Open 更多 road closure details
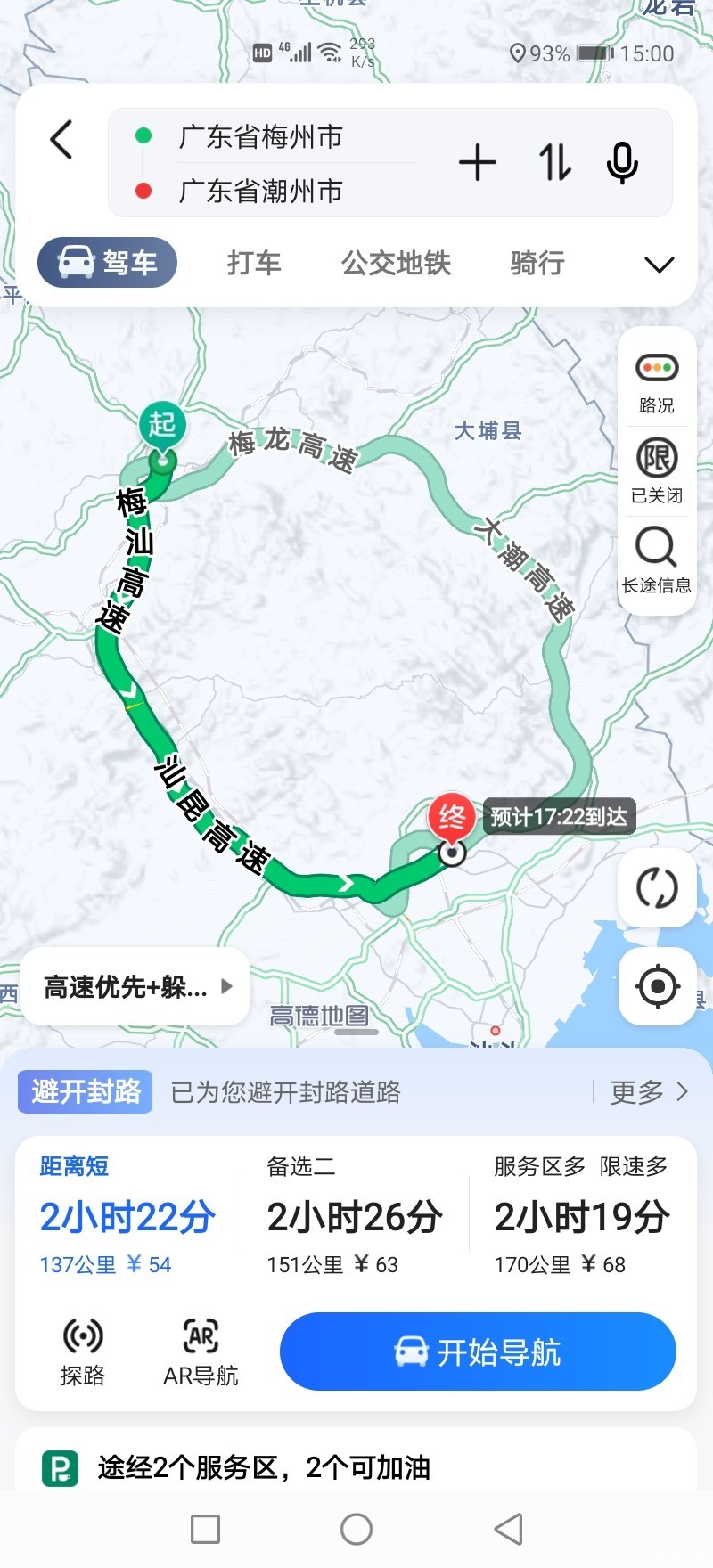The width and height of the screenshot is (713, 1568). (x=648, y=1091)
